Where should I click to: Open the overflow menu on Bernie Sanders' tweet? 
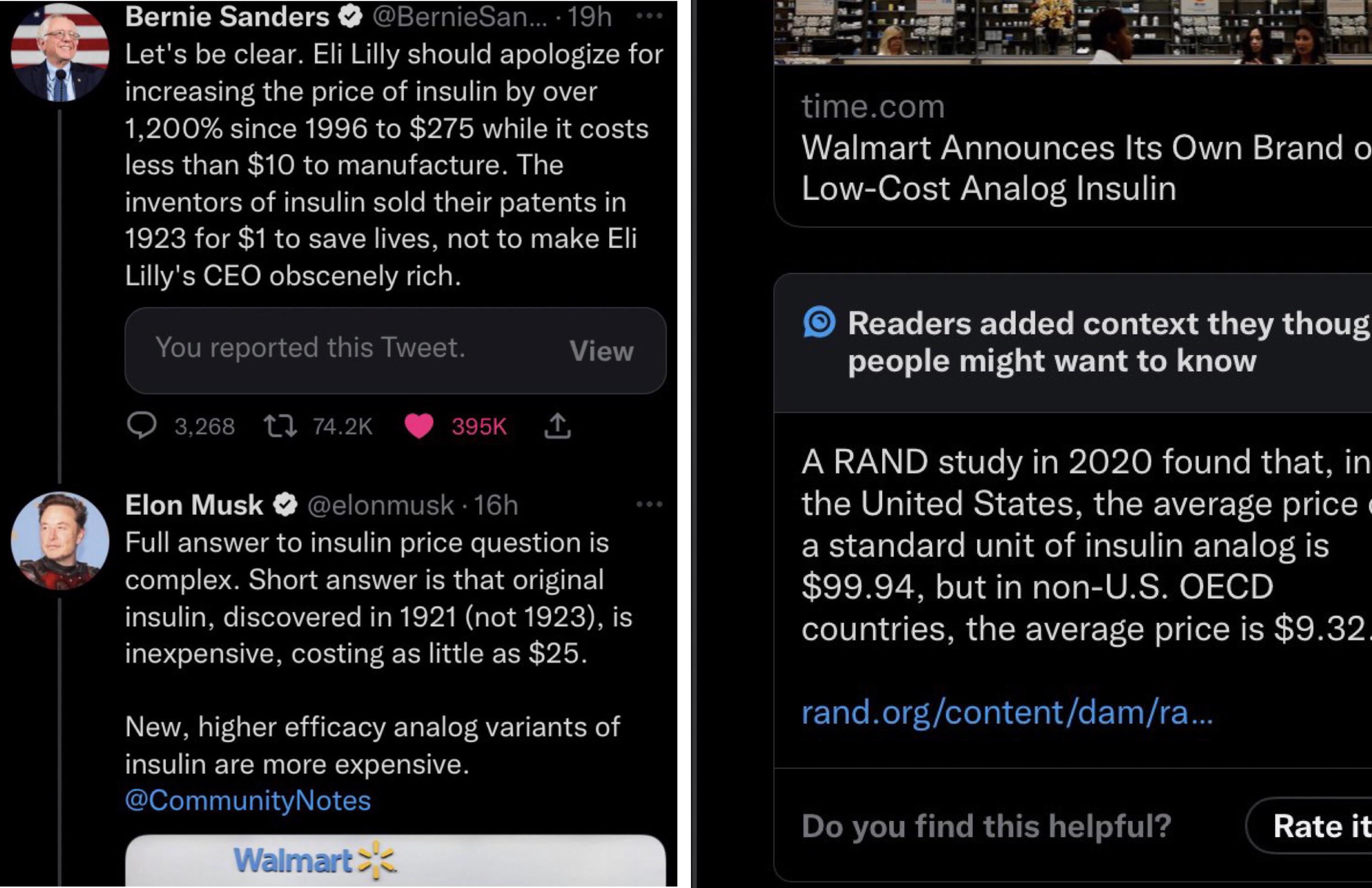pos(650,16)
